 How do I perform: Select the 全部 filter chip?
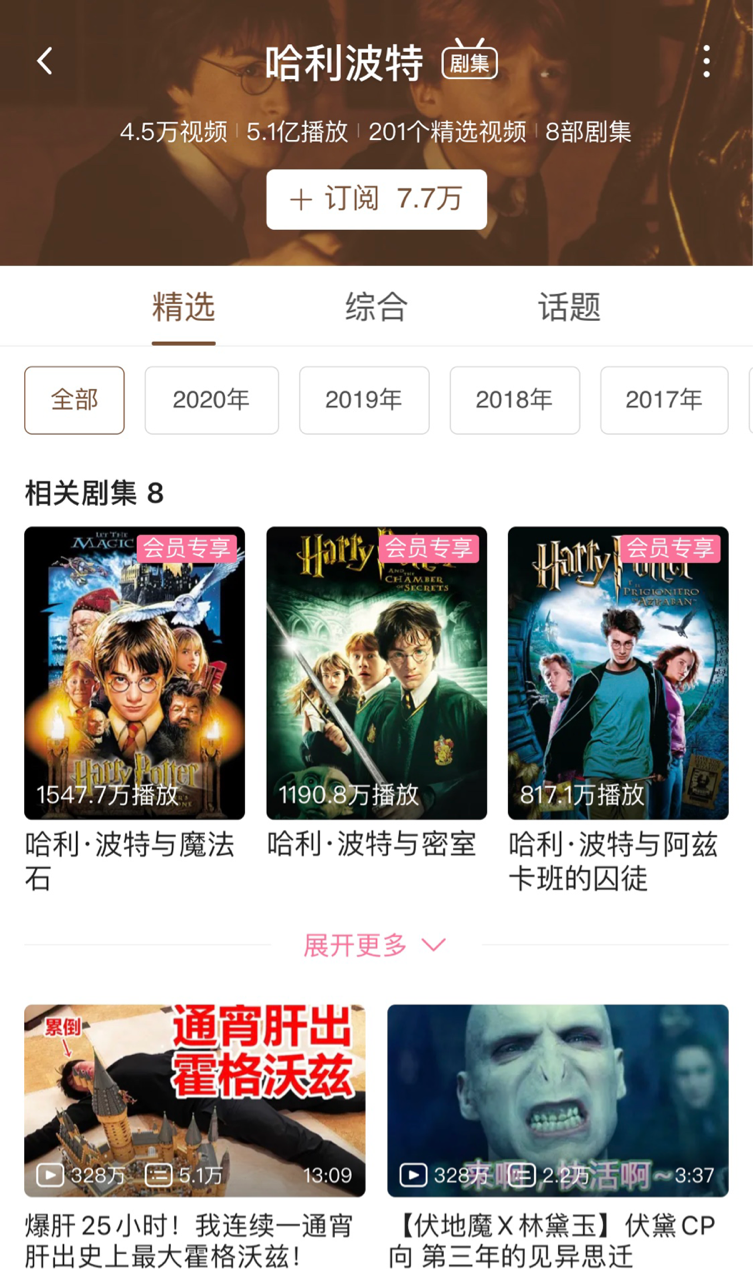(x=74, y=400)
